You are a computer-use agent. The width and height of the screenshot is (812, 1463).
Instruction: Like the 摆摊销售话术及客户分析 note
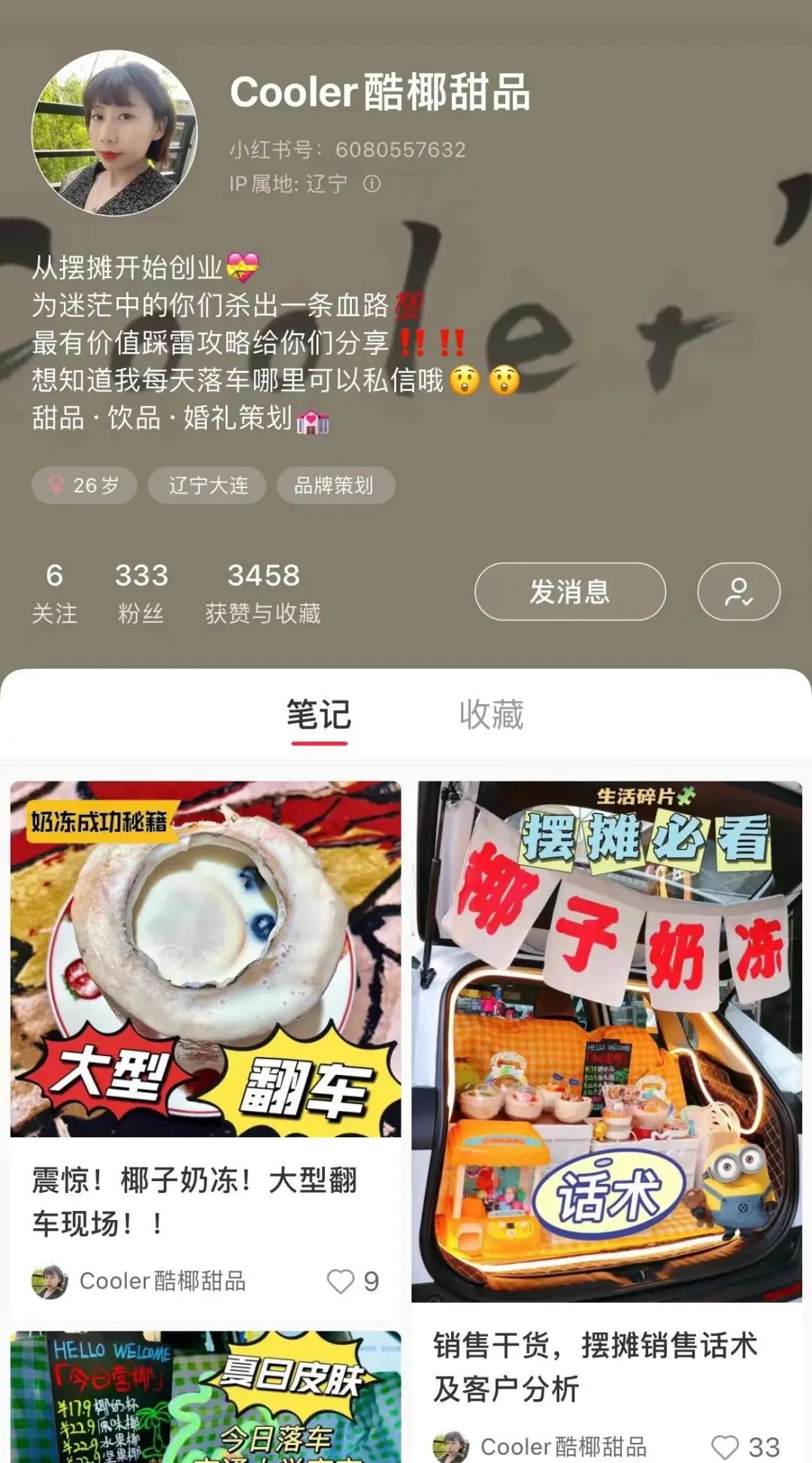(726, 1446)
